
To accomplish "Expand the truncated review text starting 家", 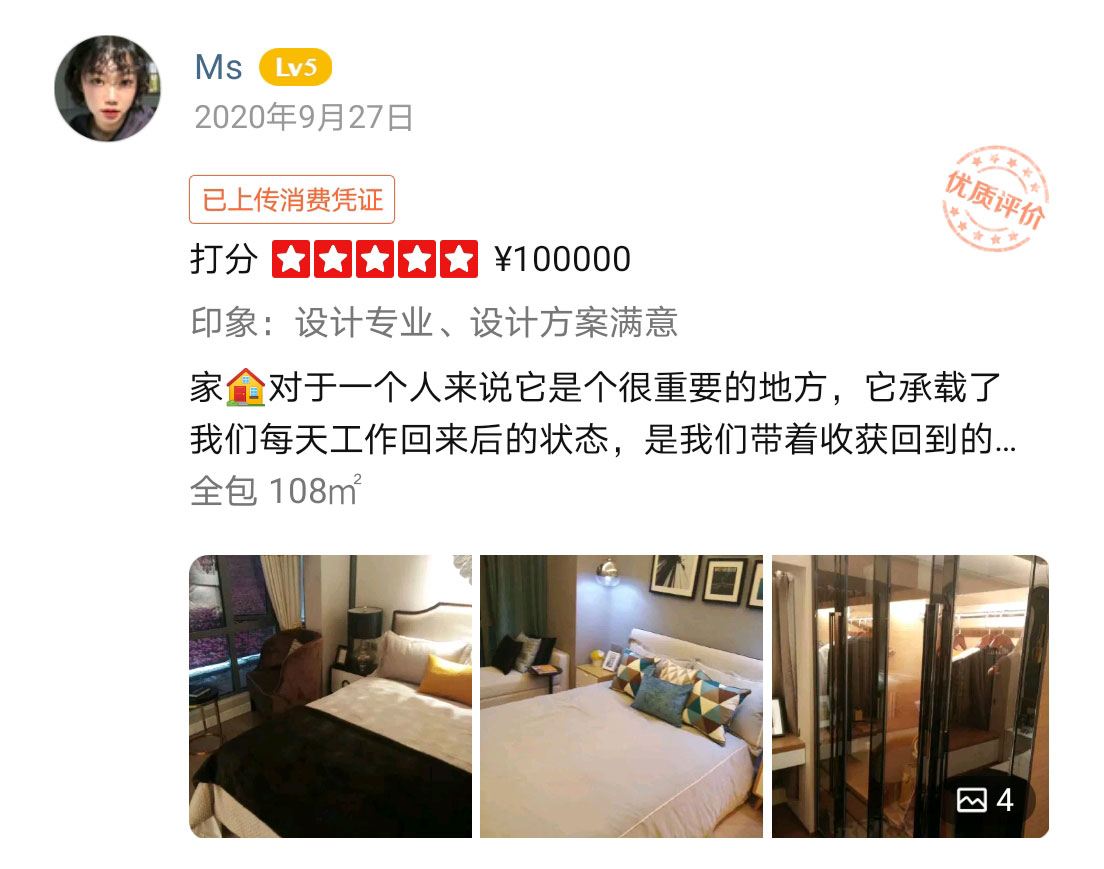I will point(602,413).
